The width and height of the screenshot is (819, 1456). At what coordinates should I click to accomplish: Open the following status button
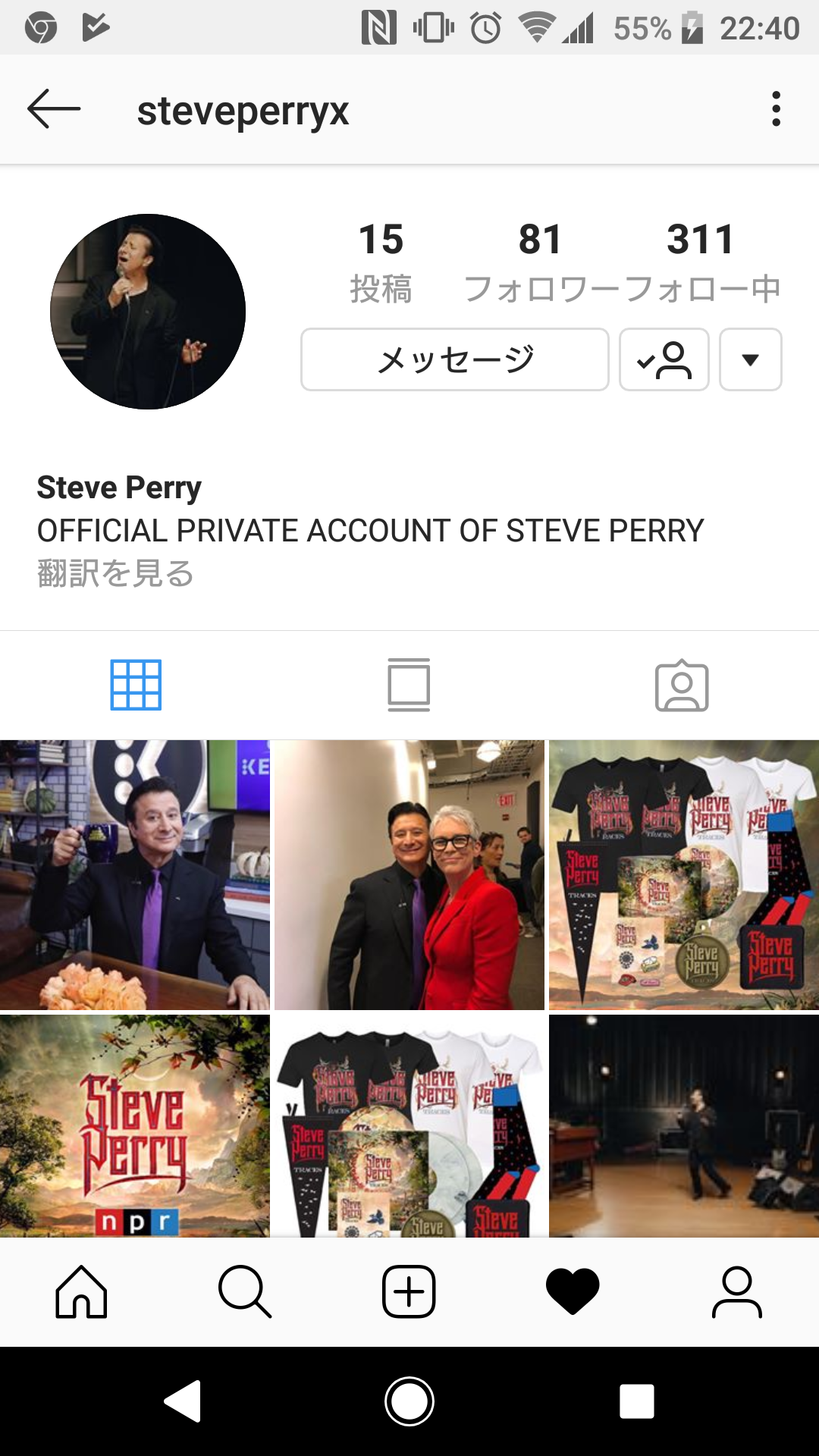pyautogui.click(x=664, y=359)
